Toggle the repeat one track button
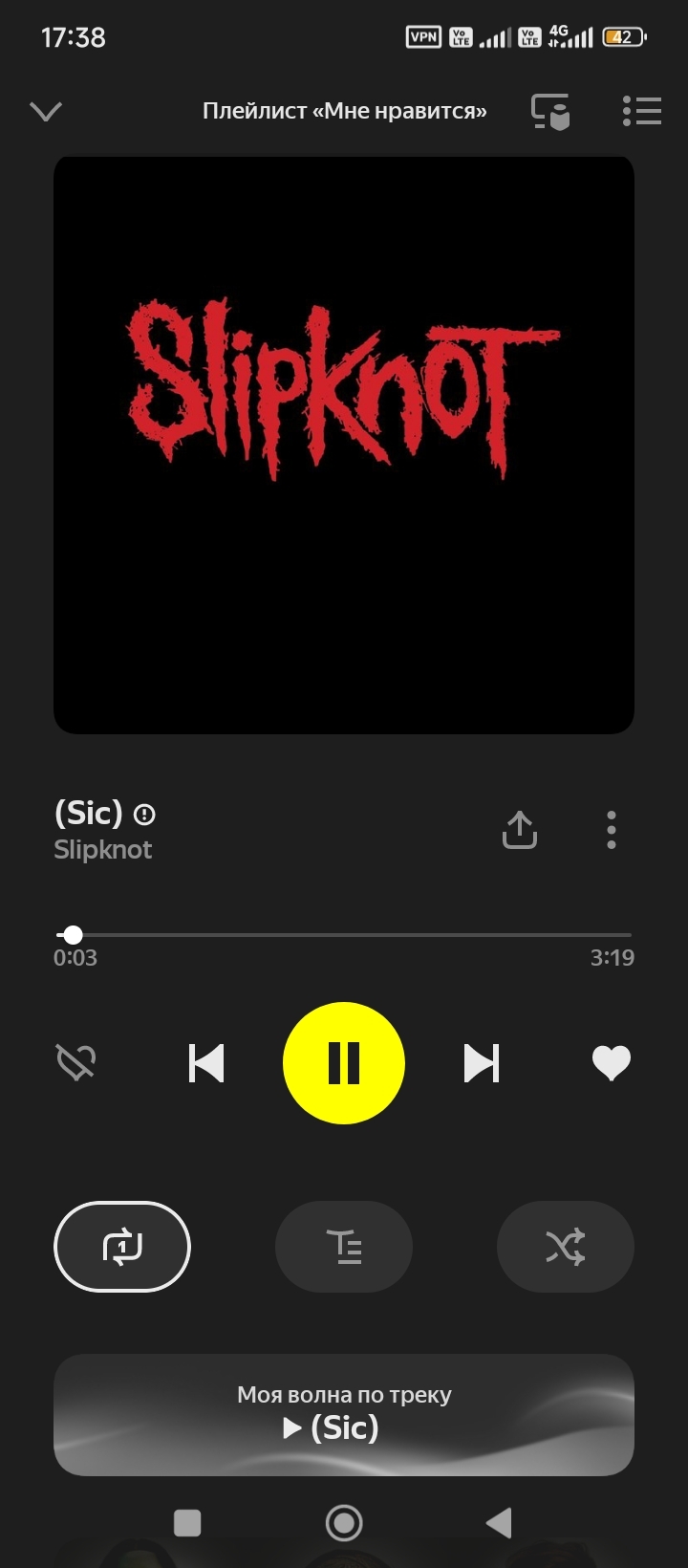Viewport: 688px width, 1568px height. tap(122, 1247)
